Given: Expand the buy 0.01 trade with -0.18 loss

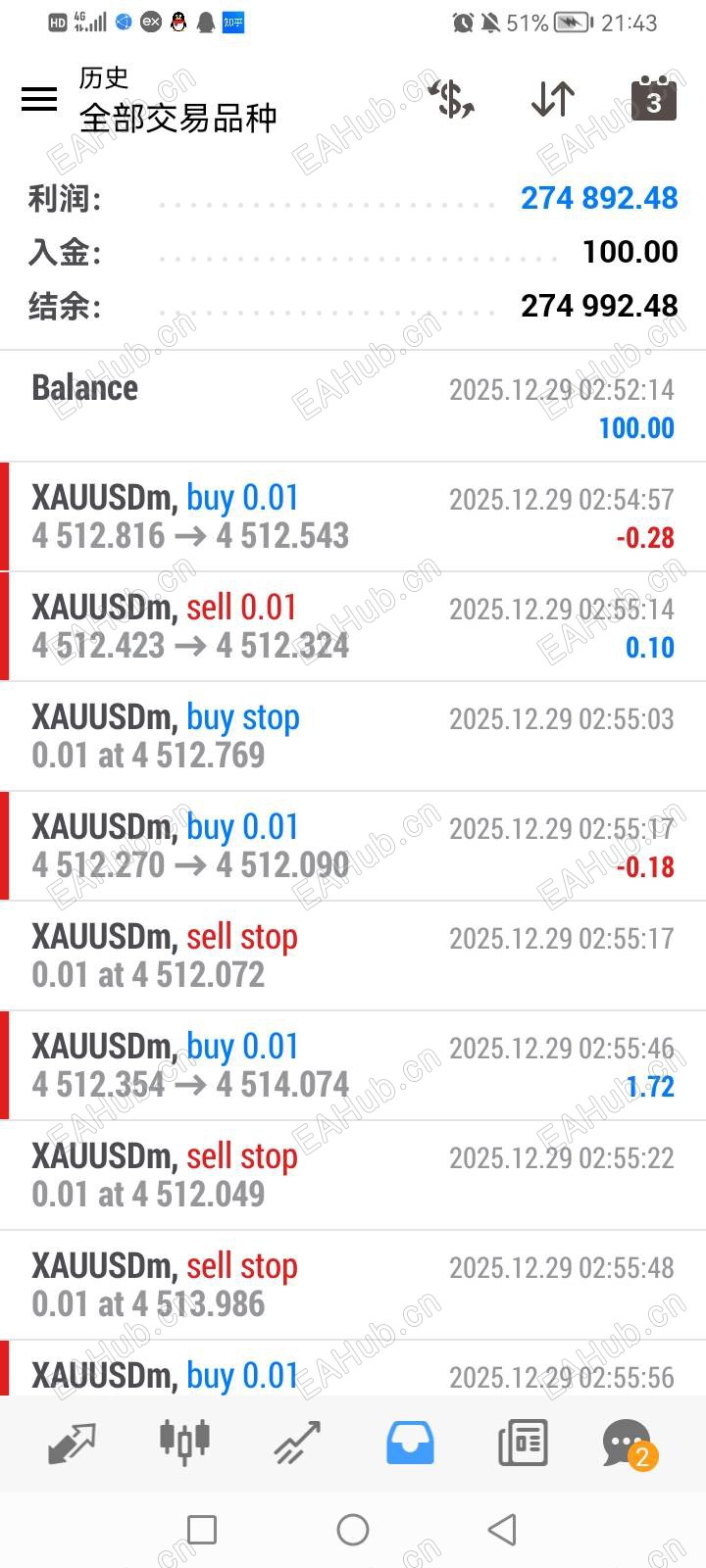Looking at the screenshot, I should 353,846.
